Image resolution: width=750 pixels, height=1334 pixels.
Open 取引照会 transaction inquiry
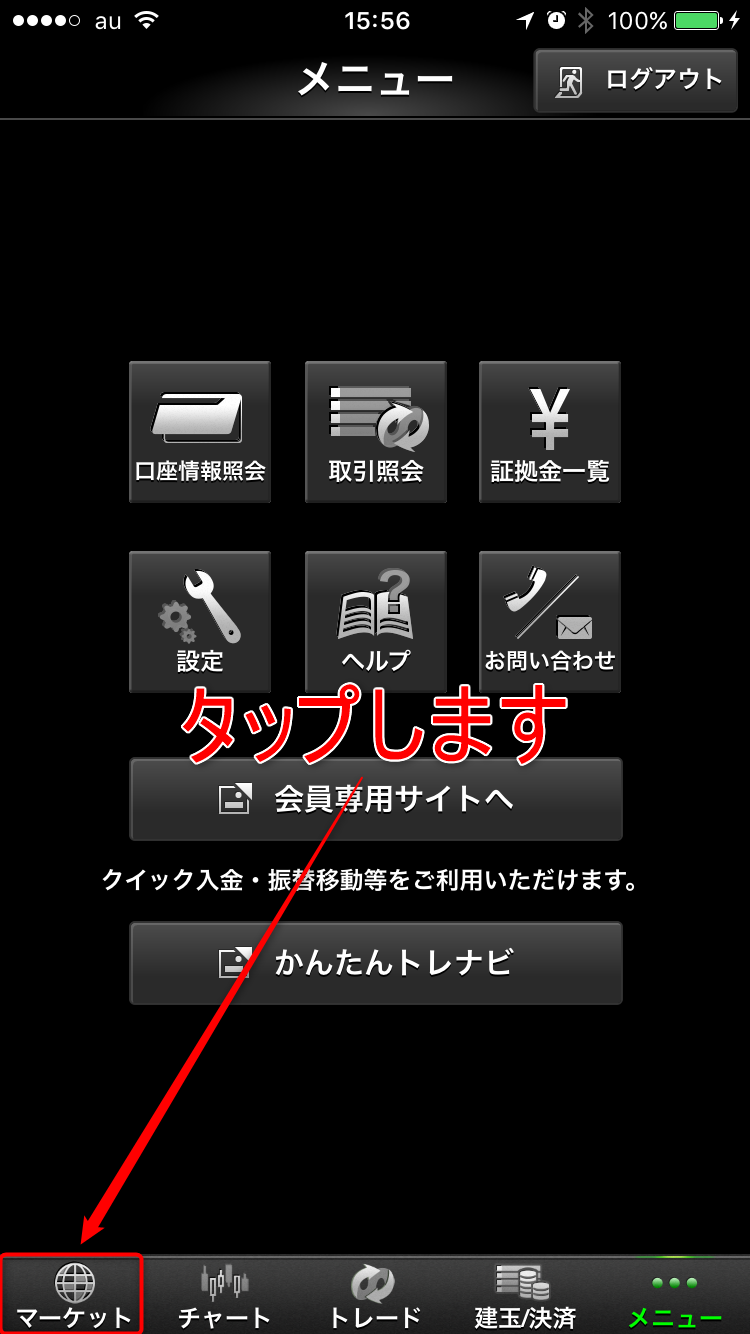(x=376, y=432)
